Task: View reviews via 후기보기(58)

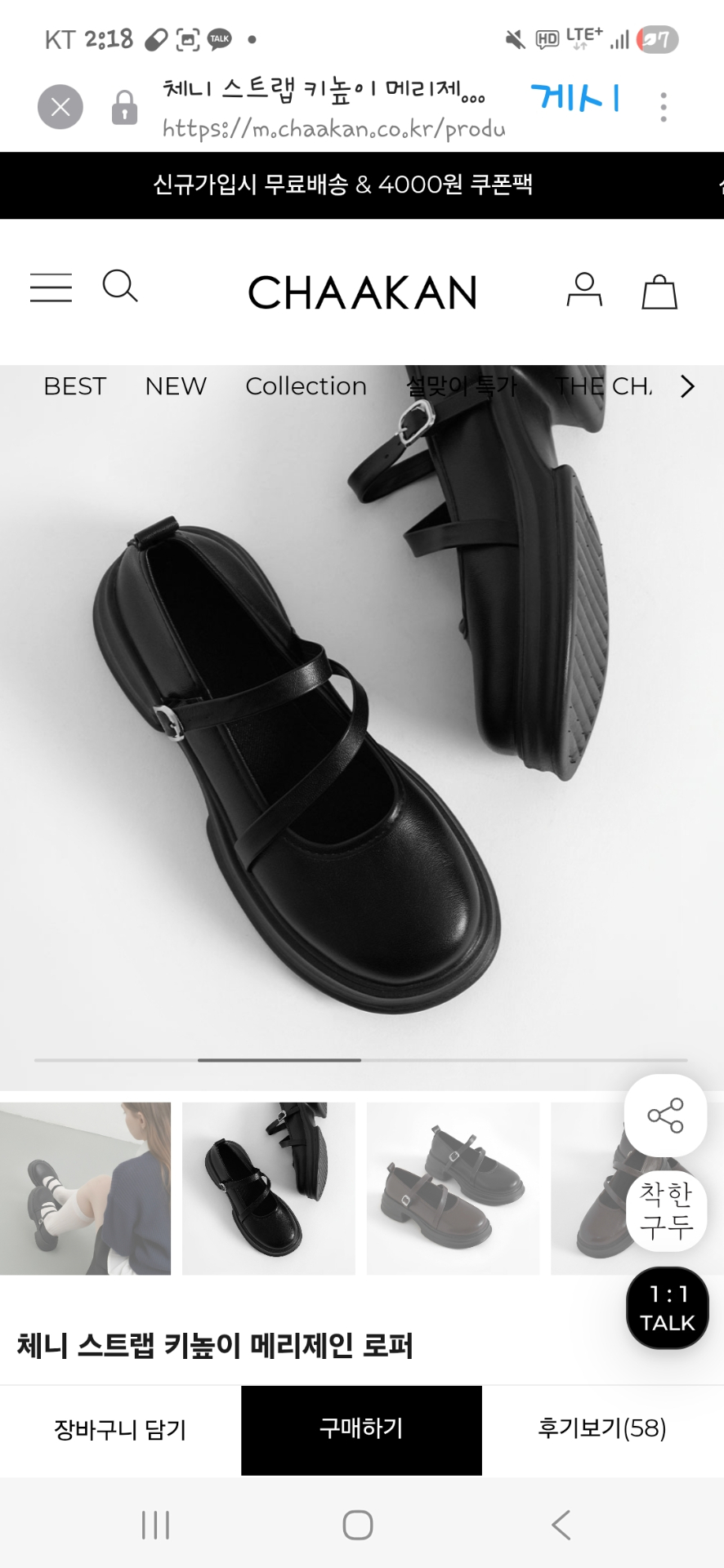Action: 602,1430
